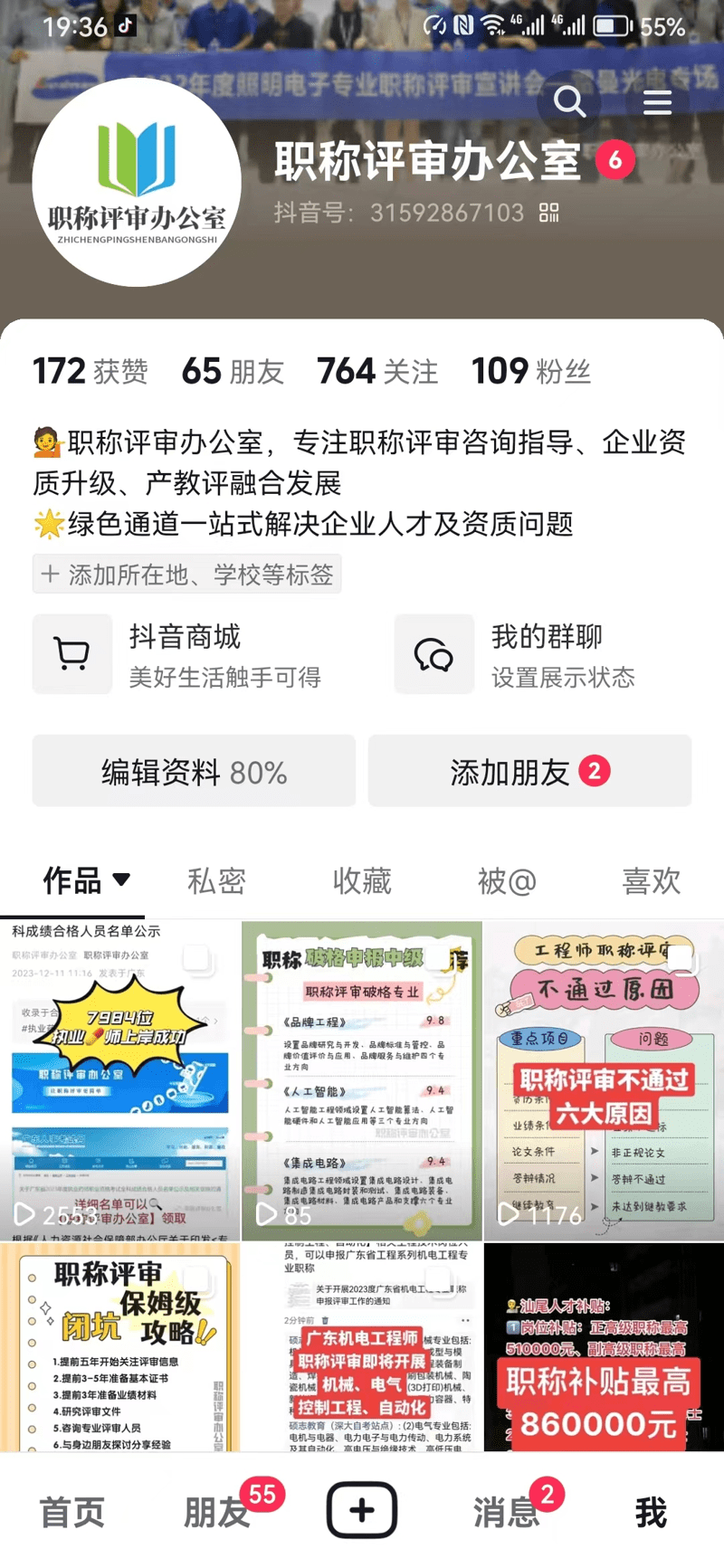Open 消息 messages tab
This screenshot has width=724, height=1568.
(x=507, y=1512)
